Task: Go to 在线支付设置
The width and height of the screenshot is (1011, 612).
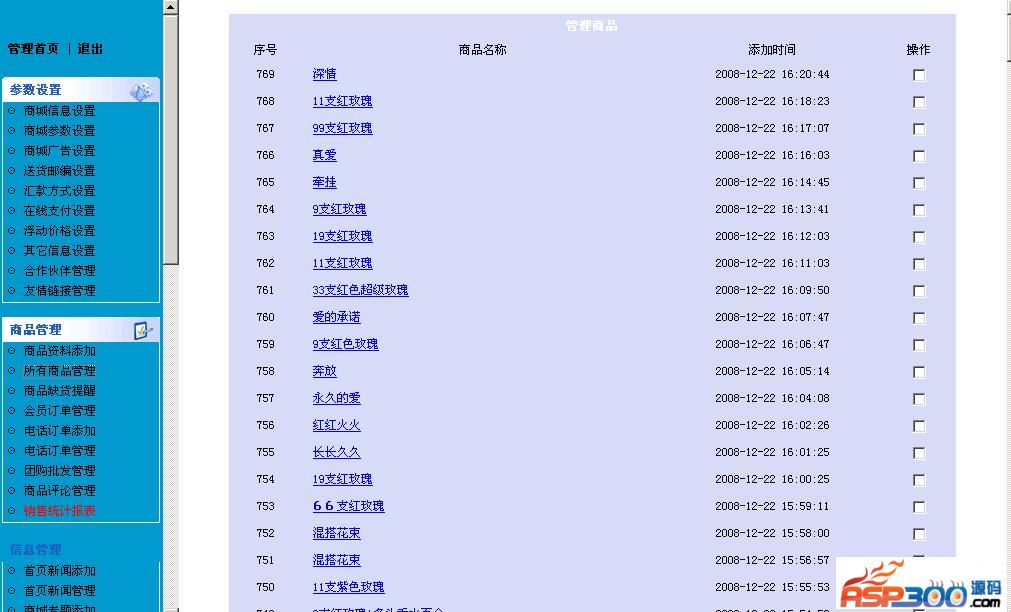Action: 59,211
